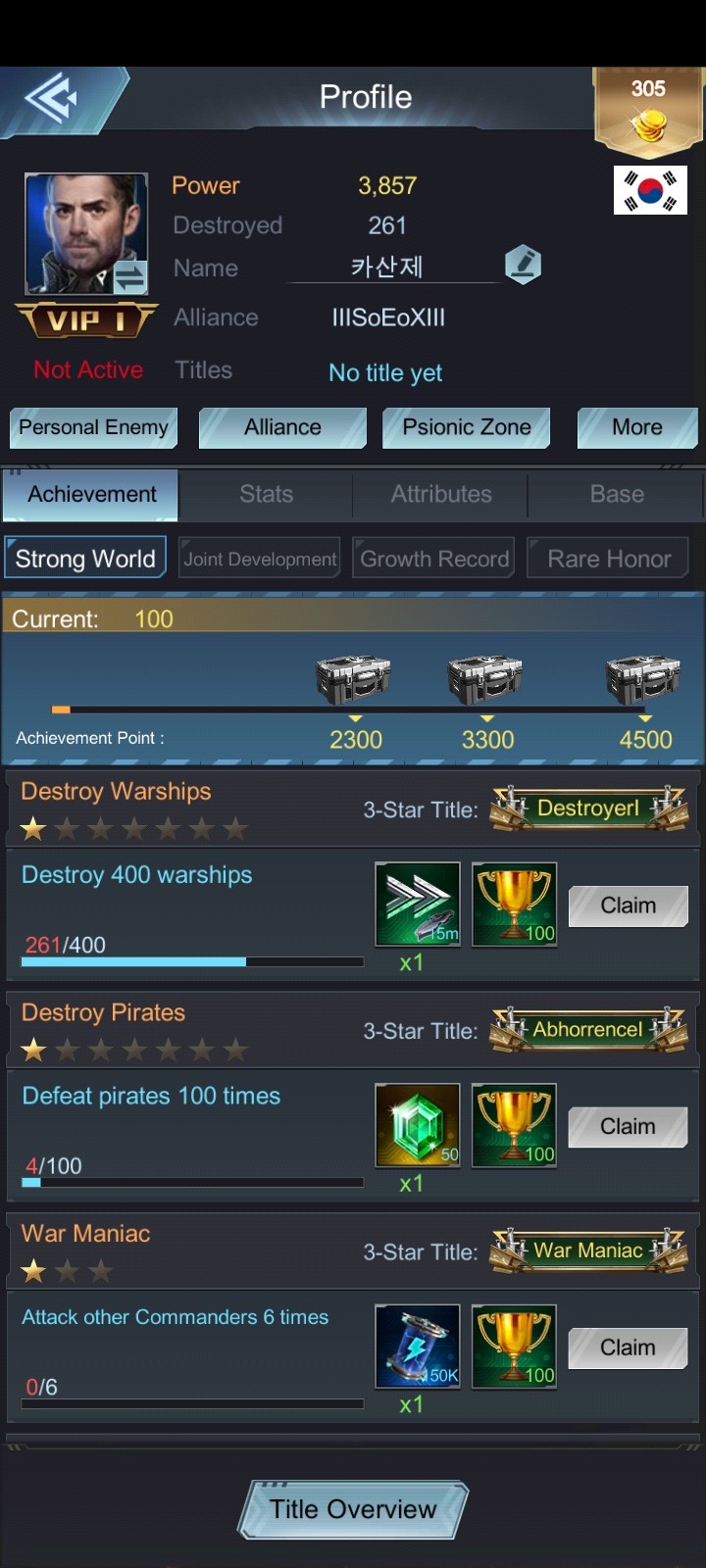The image size is (706, 1568).
Task: Switch to the Stats tab
Action: (x=266, y=494)
